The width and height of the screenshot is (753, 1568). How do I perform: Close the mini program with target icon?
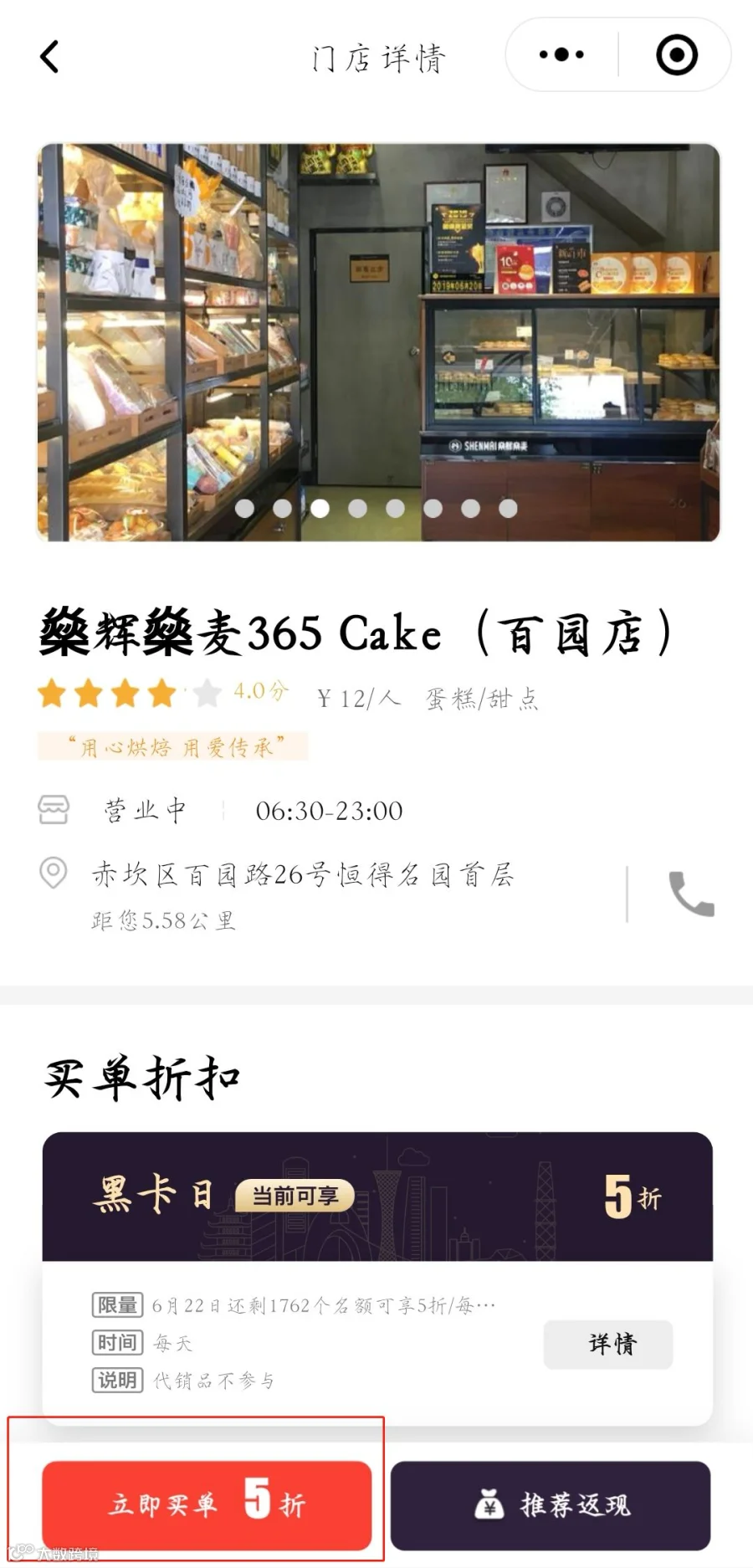tap(676, 55)
